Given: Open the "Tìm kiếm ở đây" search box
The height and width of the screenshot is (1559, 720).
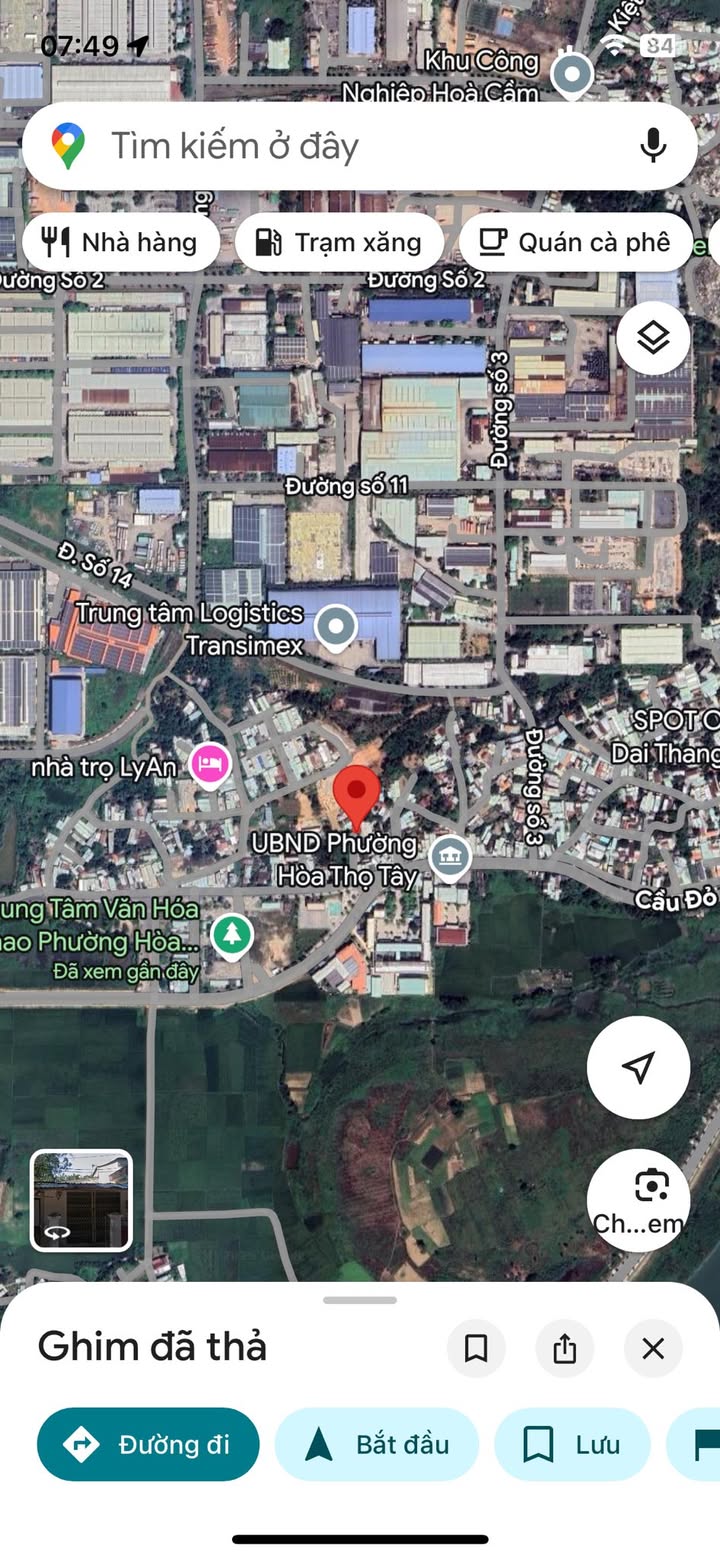Looking at the screenshot, I should (x=340, y=146).
